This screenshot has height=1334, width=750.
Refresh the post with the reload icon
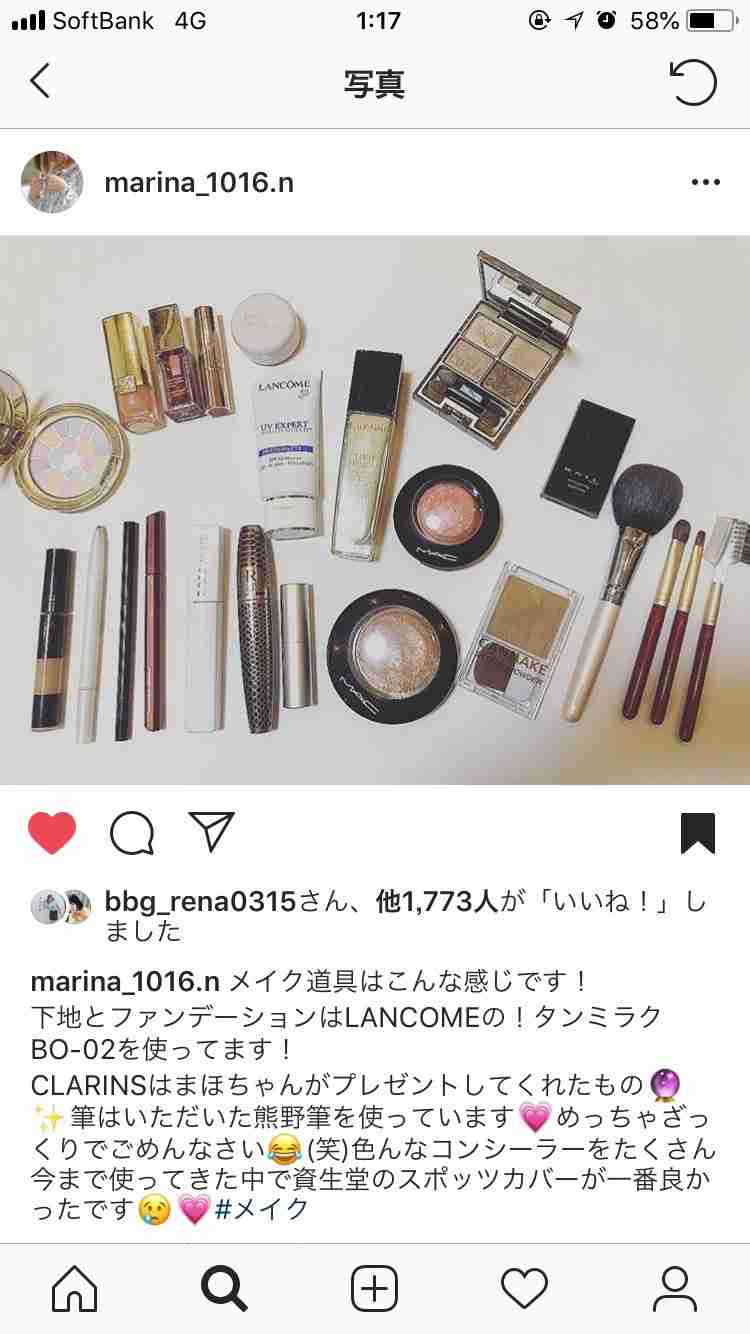click(x=693, y=82)
